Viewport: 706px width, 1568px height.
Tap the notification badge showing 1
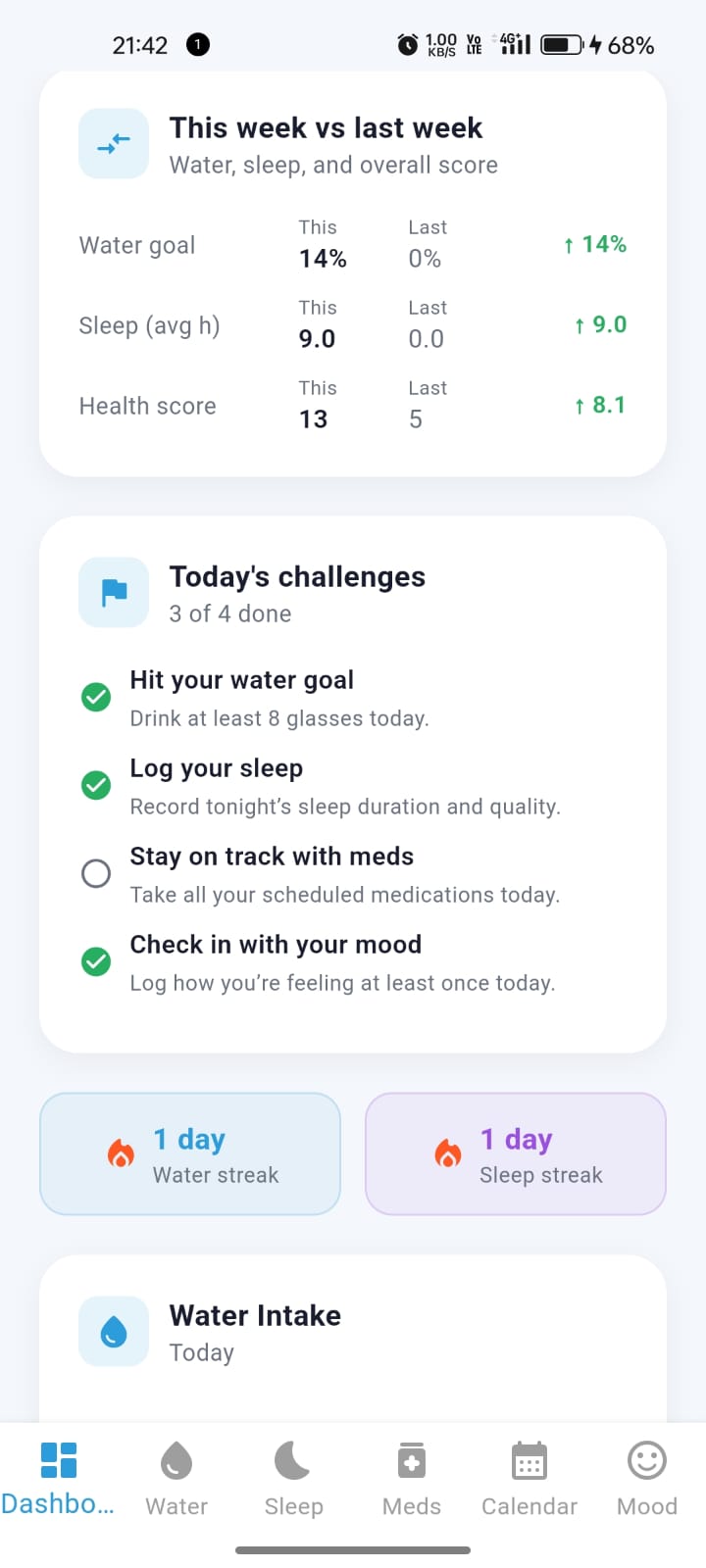(197, 44)
